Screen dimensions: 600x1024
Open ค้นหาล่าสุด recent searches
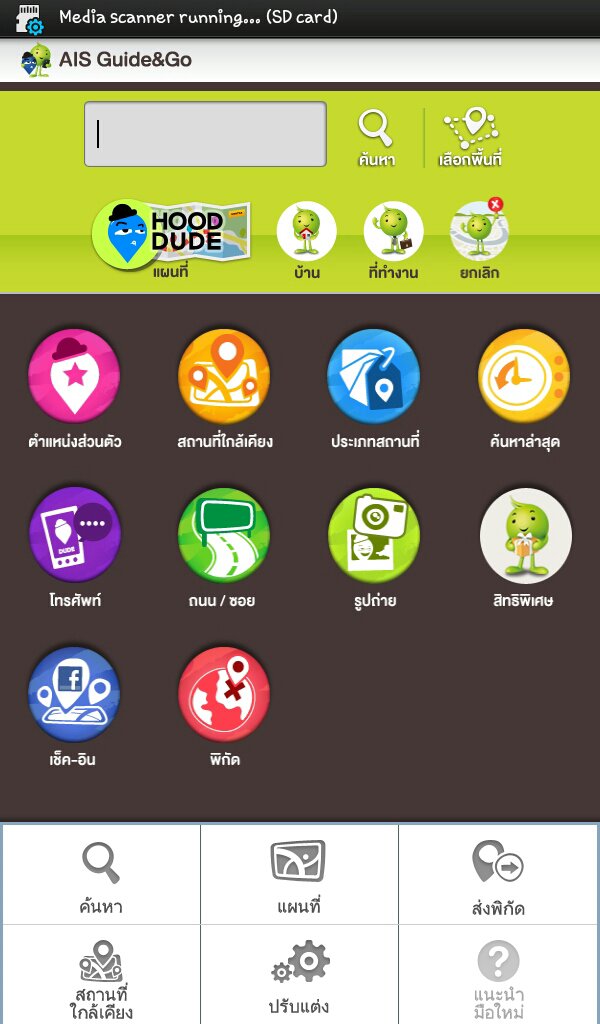pyautogui.click(x=524, y=385)
